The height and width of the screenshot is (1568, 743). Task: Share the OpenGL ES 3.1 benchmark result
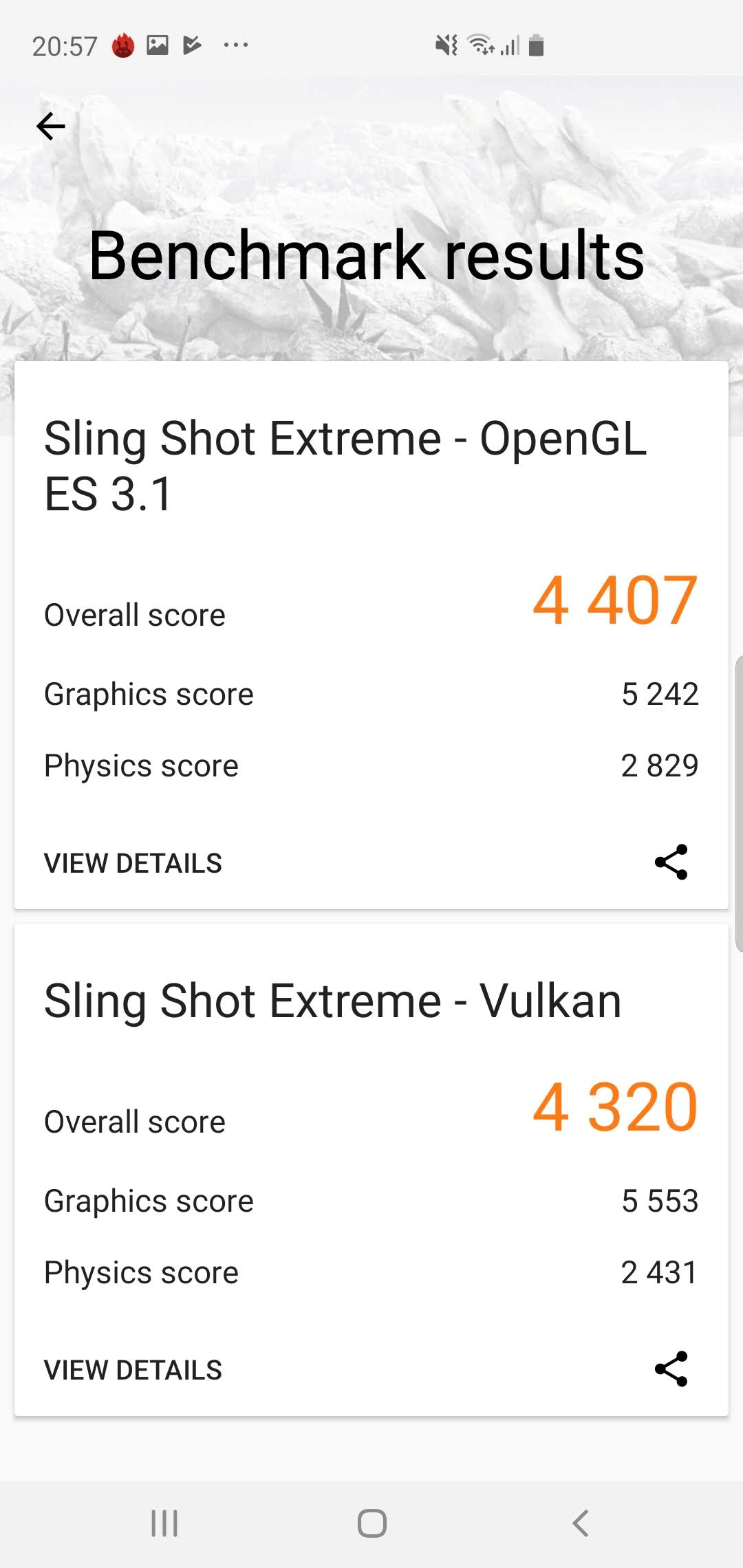coord(671,862)
